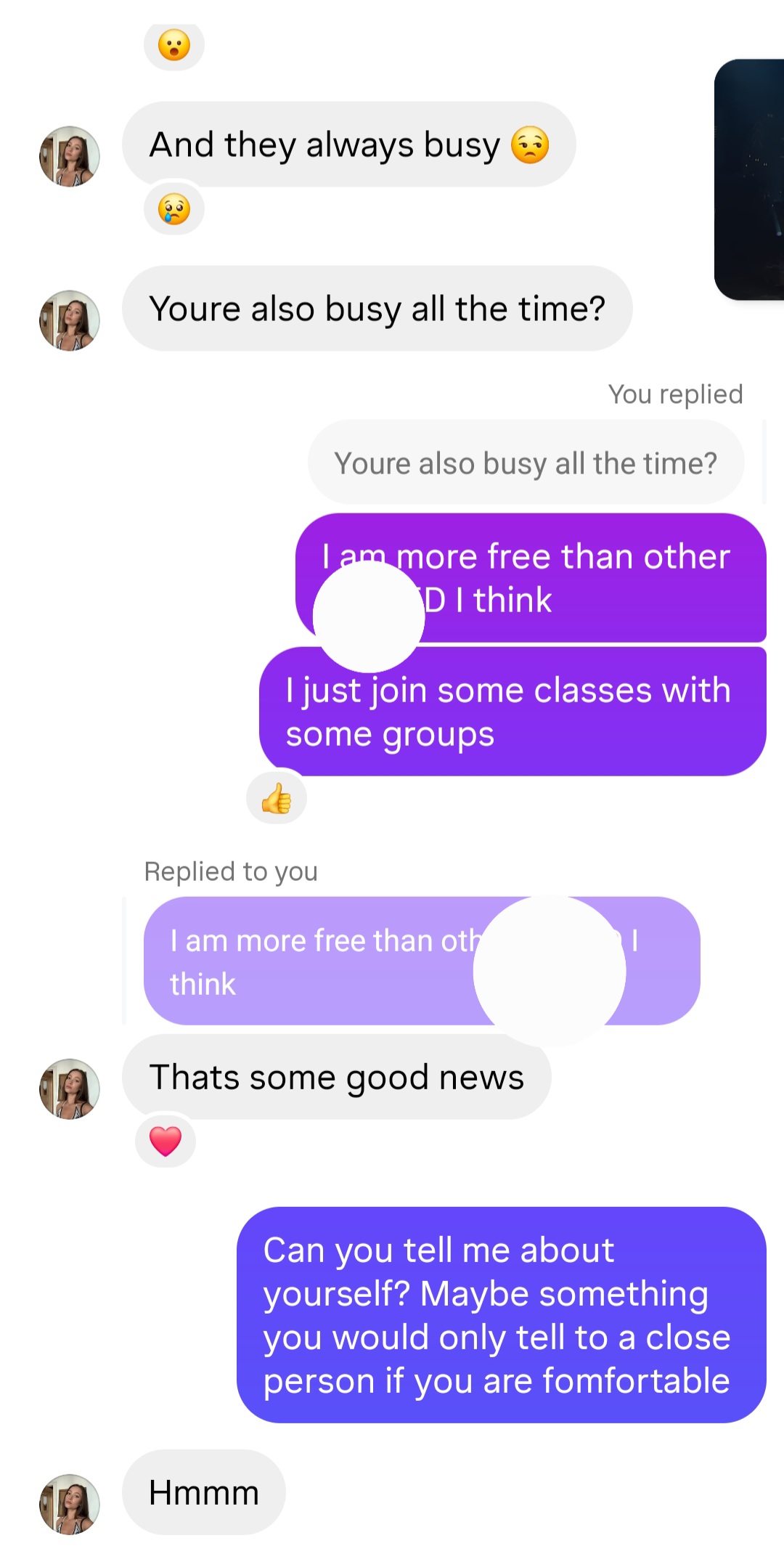Viewport: 784px width, 1554px height.
Task: Open profile picture beside "Youre also busy all the time?"
Action: coord(69,321)
